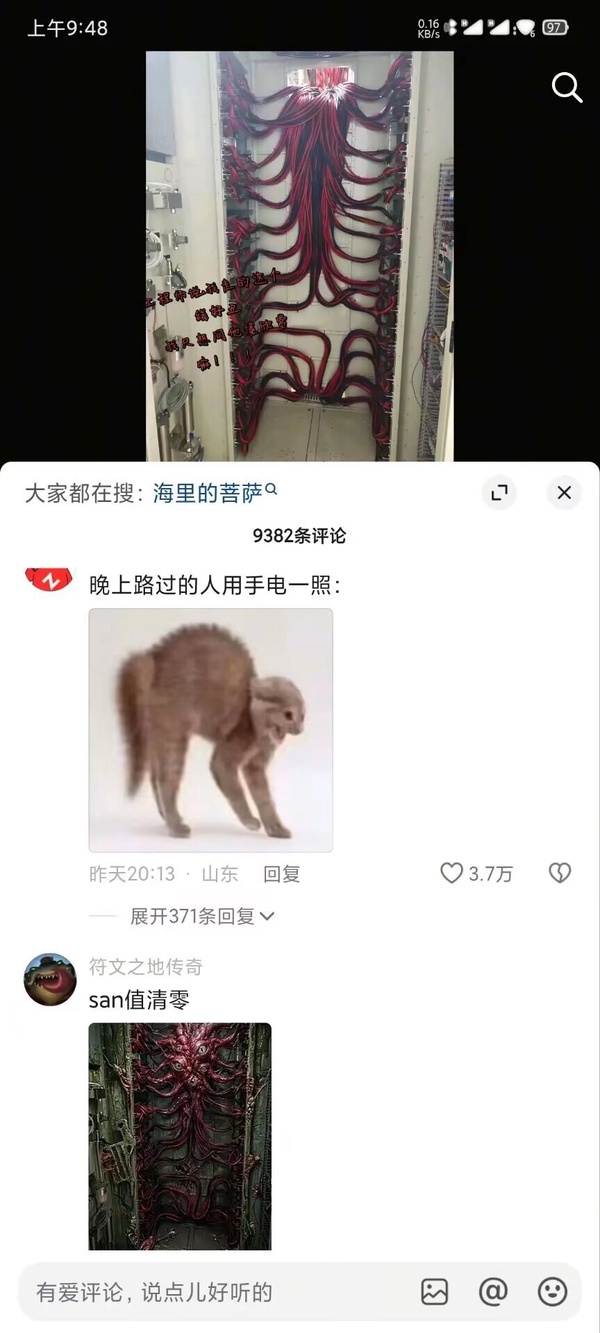The width and height of the screenshot is (600, 1333).
Task: Dislike the cat picture comment
Action: coord(560,873)
